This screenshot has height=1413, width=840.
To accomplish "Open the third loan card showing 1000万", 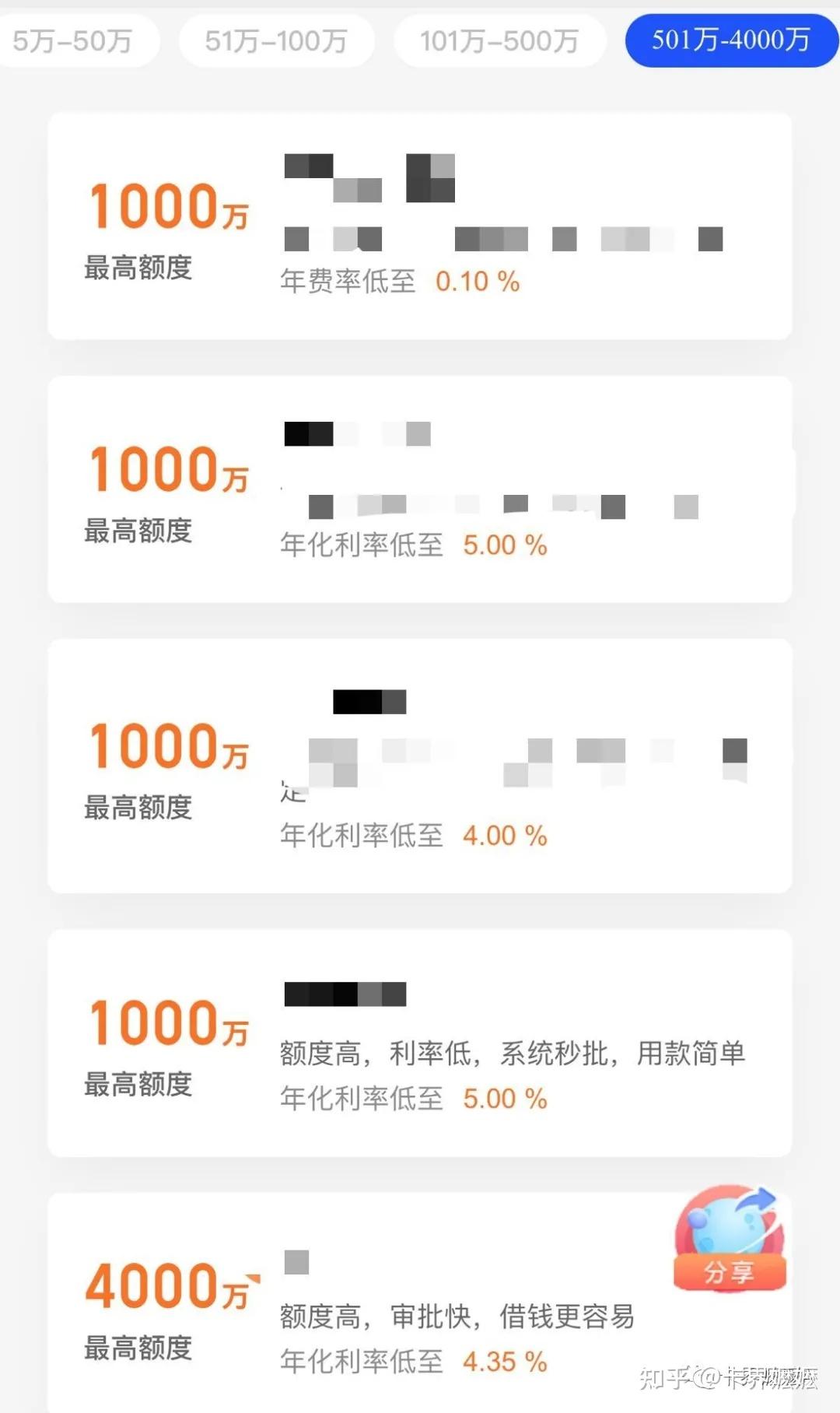I will pos(420,765).
